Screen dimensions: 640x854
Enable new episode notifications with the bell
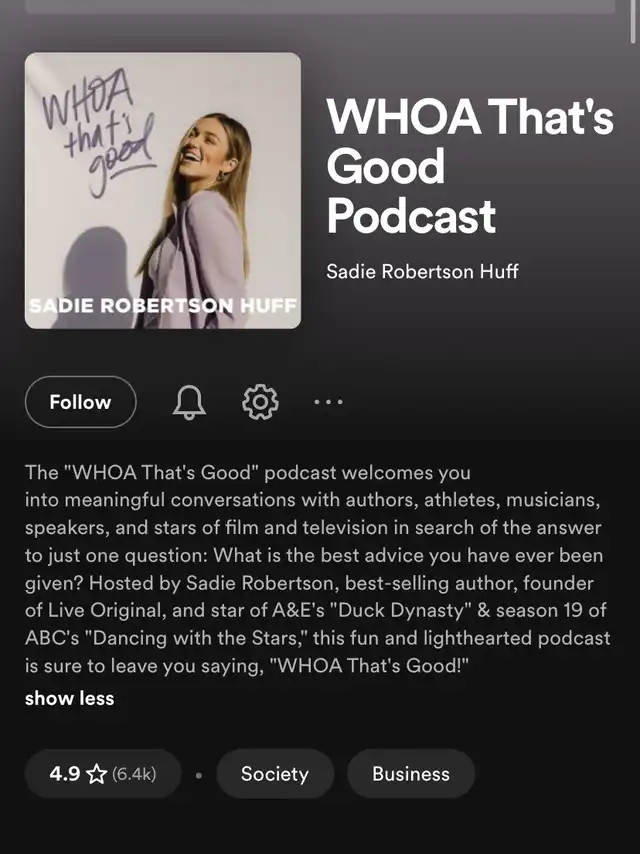189,402
